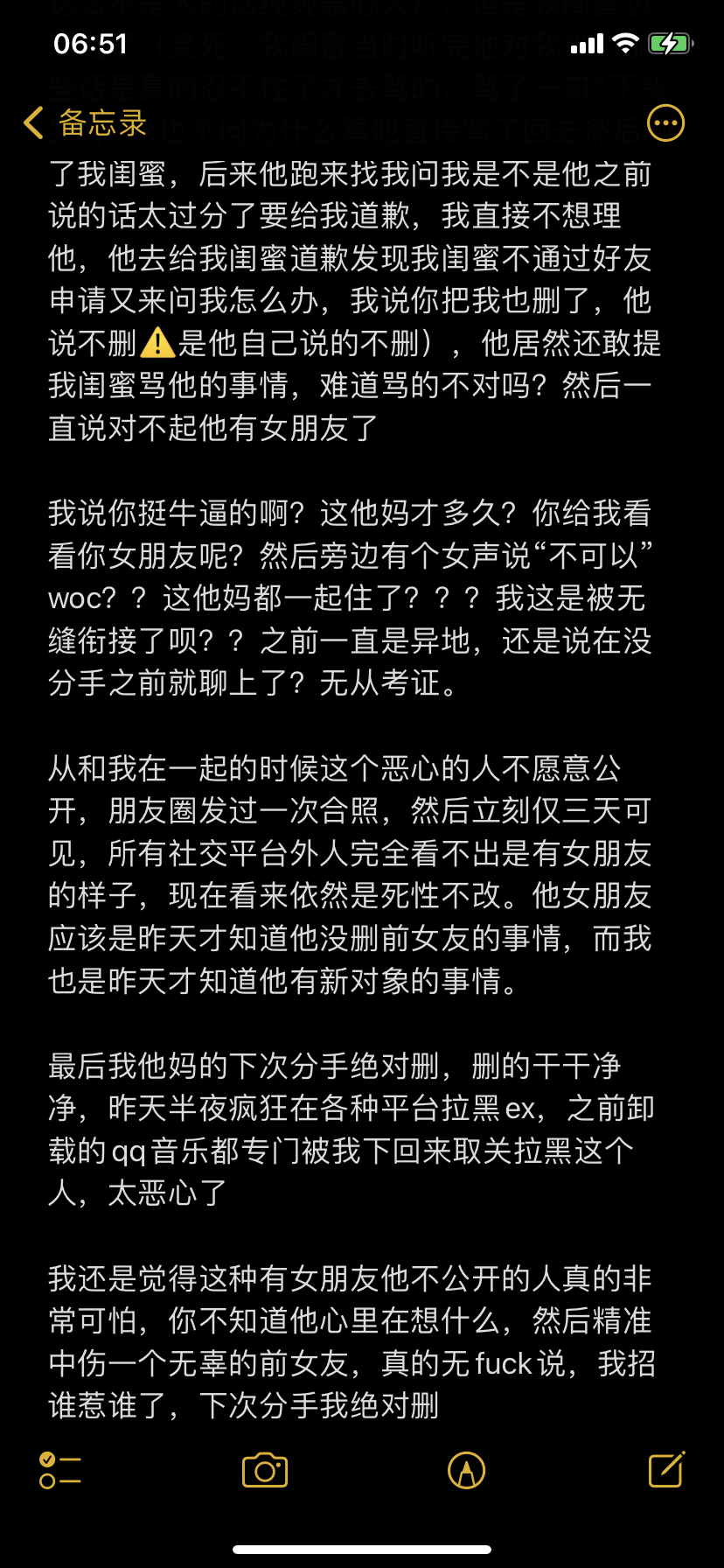
Task: Open the more options ellipsis menu
Action: click(x=665, y=123)
